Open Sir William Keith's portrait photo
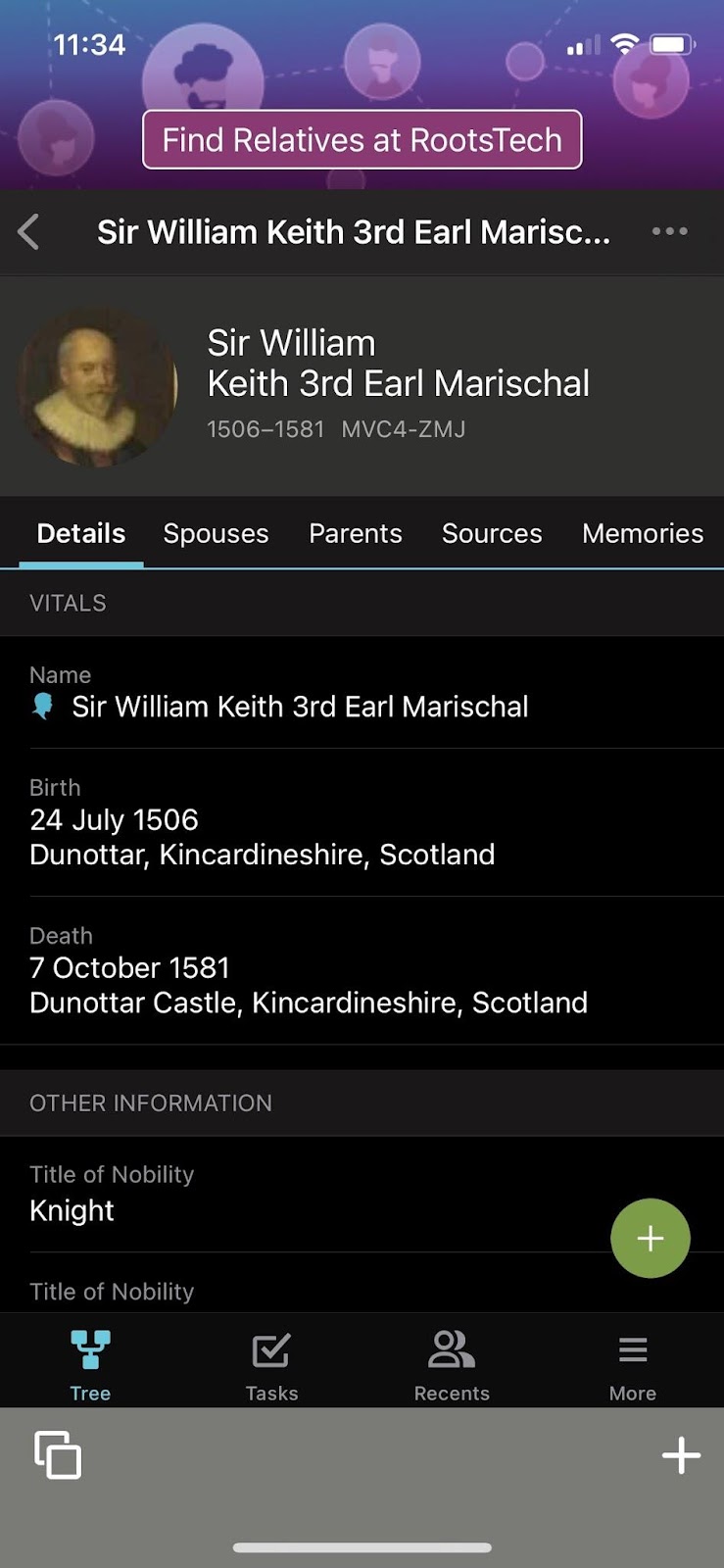The image size is (724, 1568). click(x=98, y=387)
